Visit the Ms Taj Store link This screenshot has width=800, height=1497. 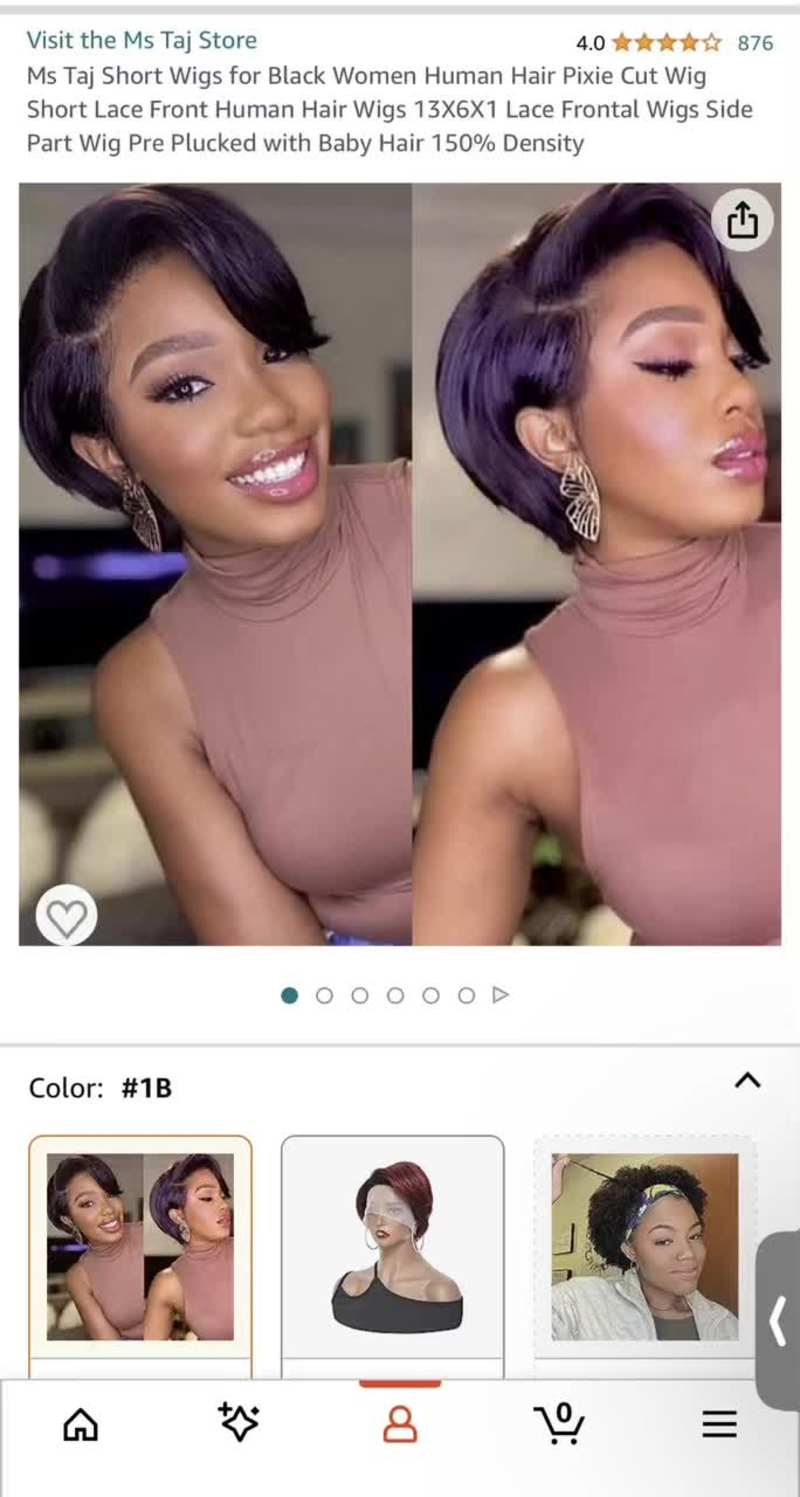(x=141, y=40)
